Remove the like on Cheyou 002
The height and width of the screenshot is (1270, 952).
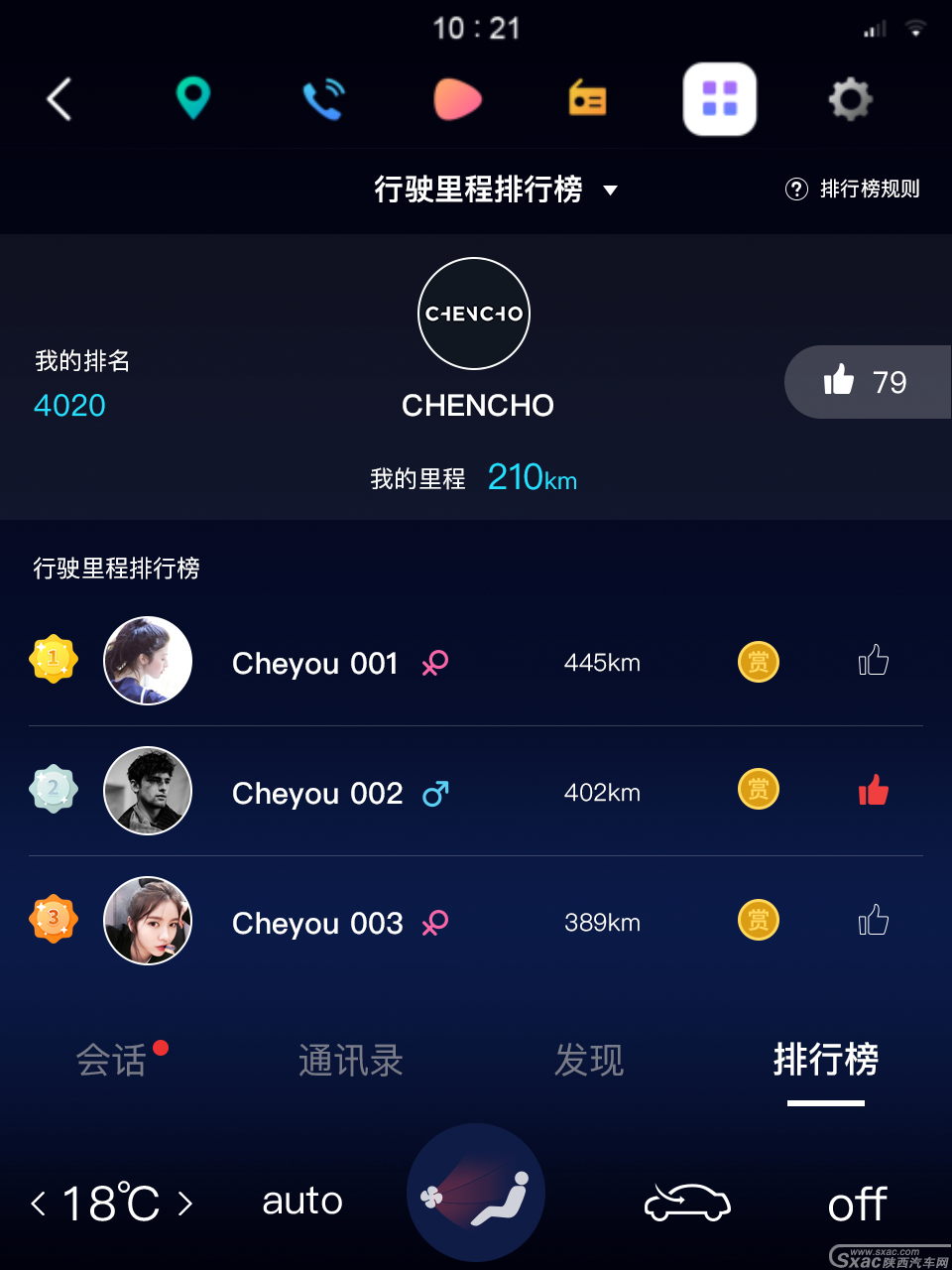tap(873, 791)
